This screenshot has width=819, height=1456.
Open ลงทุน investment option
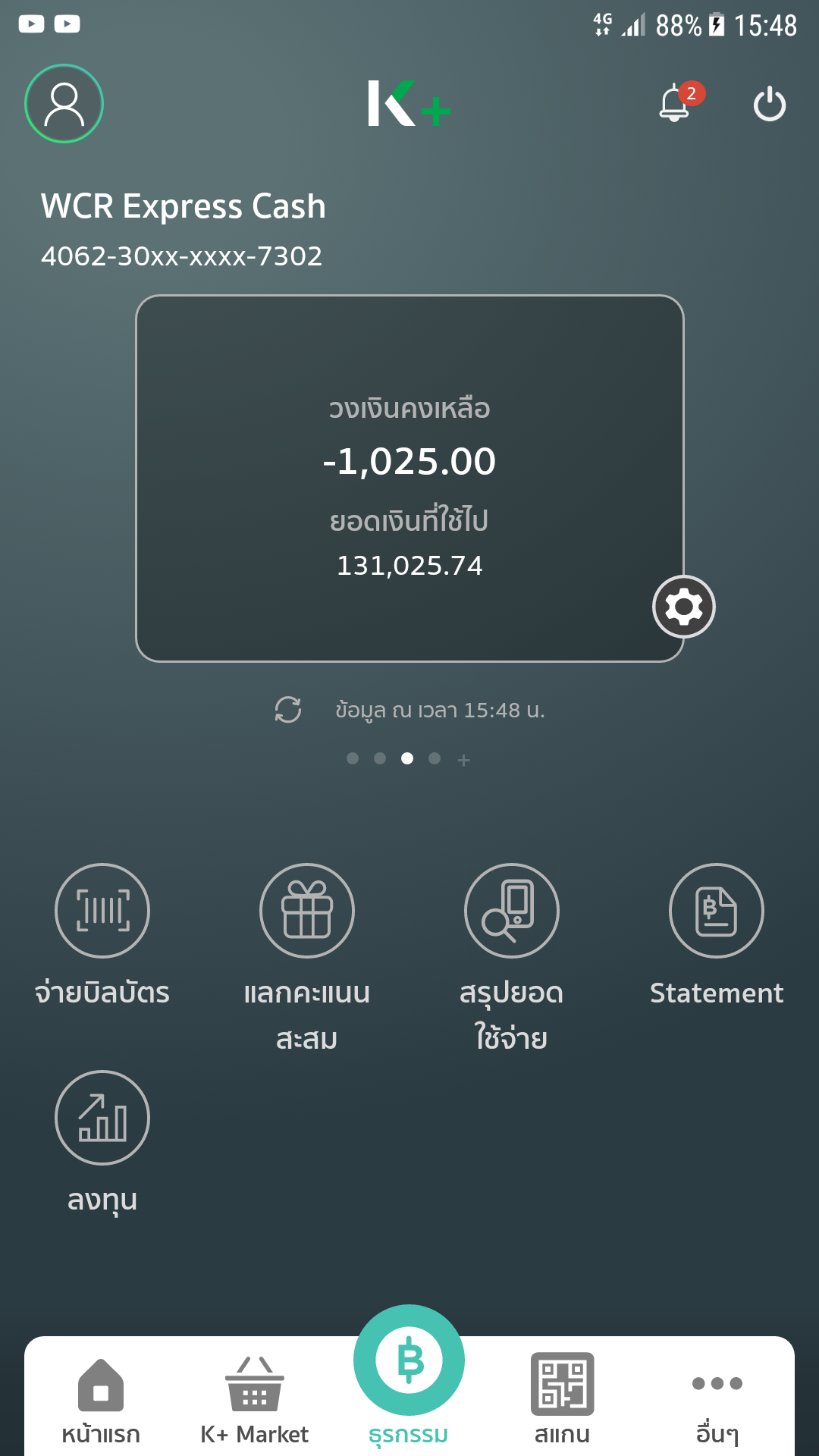(x=102, y=1142)
